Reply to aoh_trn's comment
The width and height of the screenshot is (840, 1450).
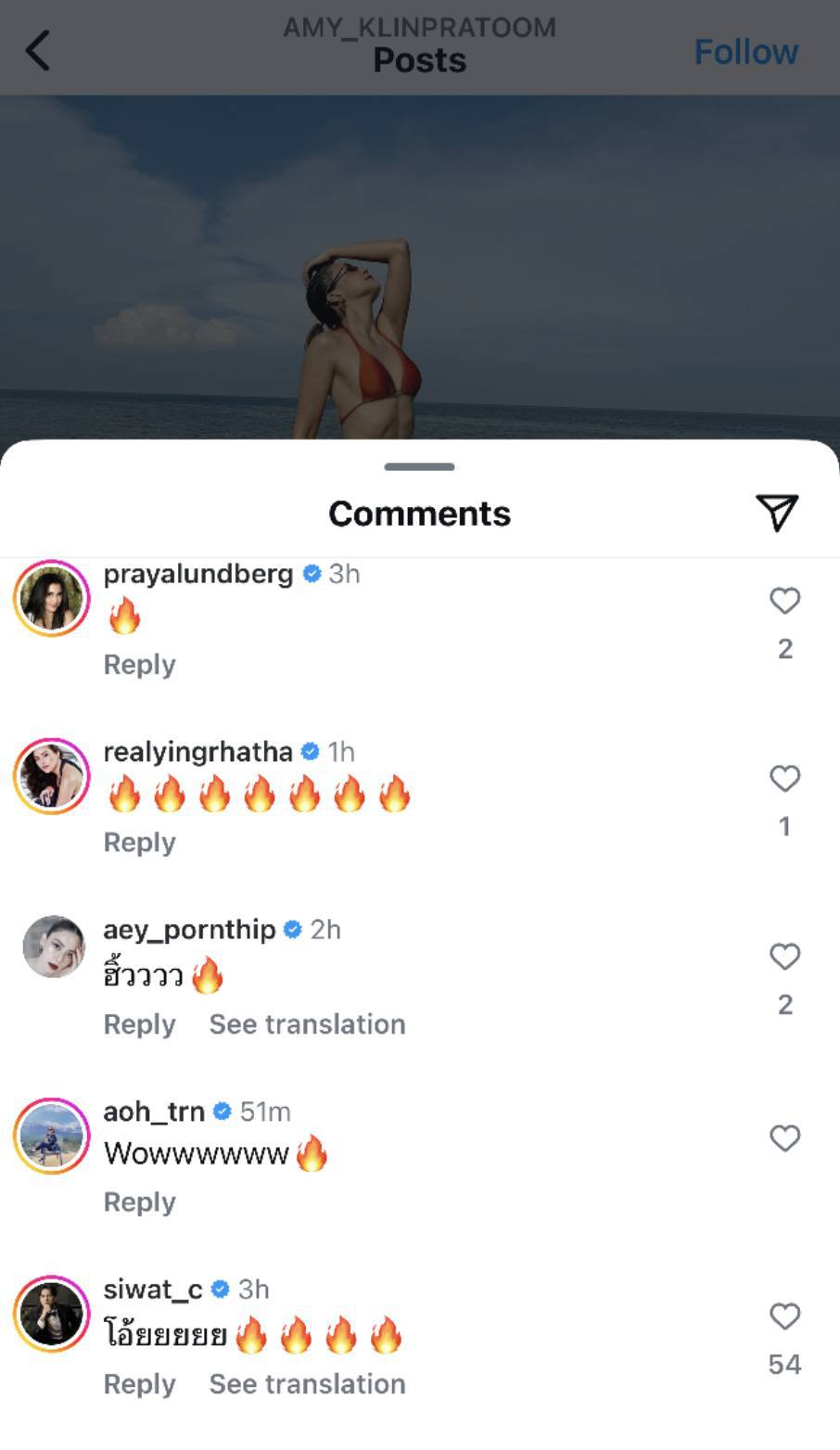[139, 1202]
